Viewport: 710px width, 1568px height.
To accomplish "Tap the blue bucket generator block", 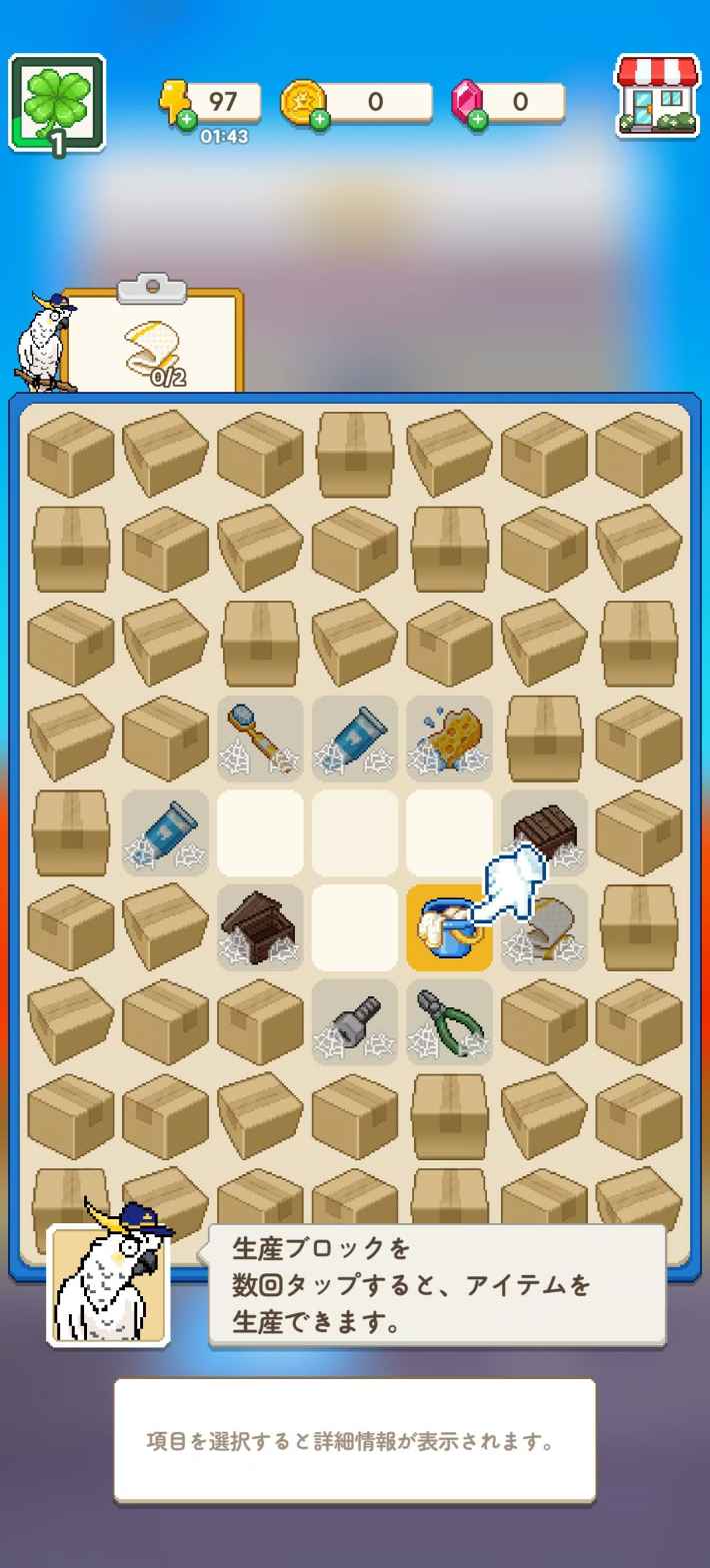I will click(448, 927).
